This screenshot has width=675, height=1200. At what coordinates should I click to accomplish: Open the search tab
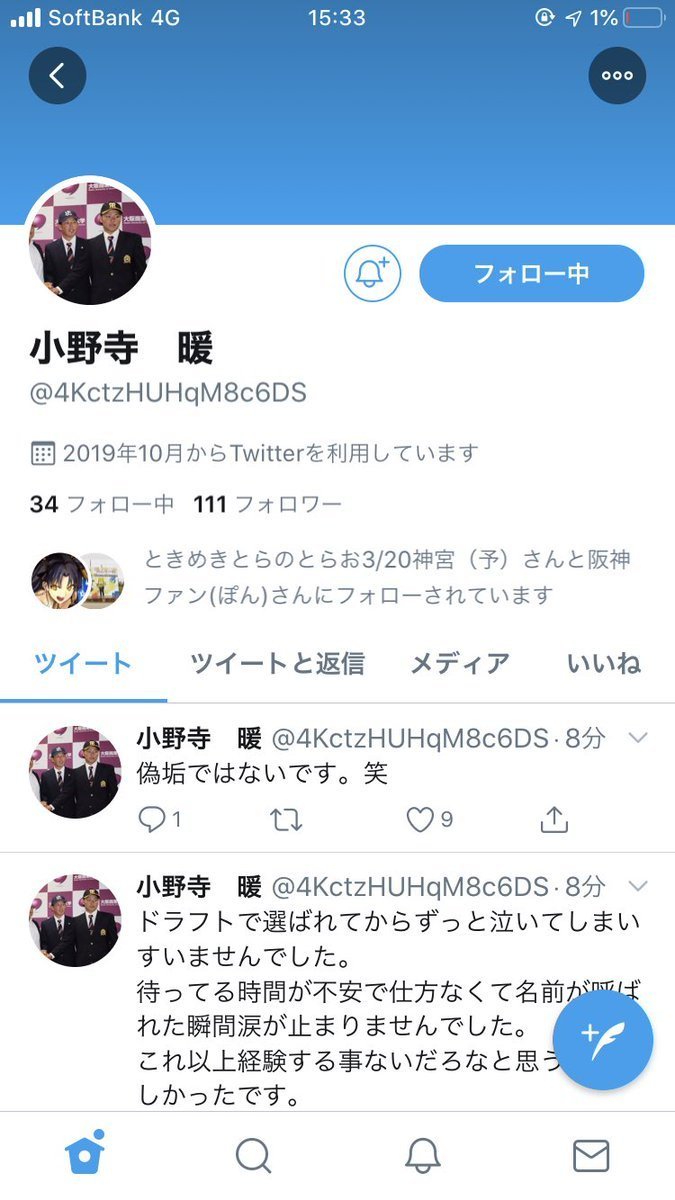point(253,1156)
